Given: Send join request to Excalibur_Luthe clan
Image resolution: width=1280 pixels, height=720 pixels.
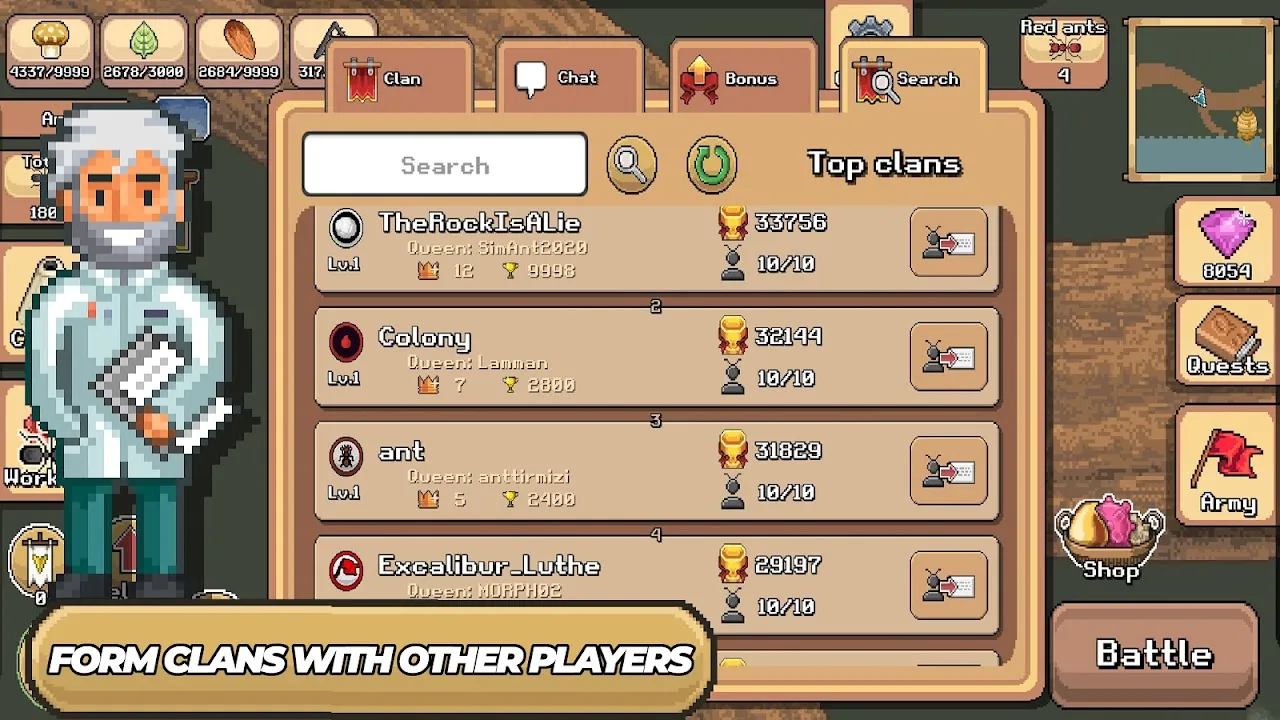Looking at the screenshot, I should point(948,585).
